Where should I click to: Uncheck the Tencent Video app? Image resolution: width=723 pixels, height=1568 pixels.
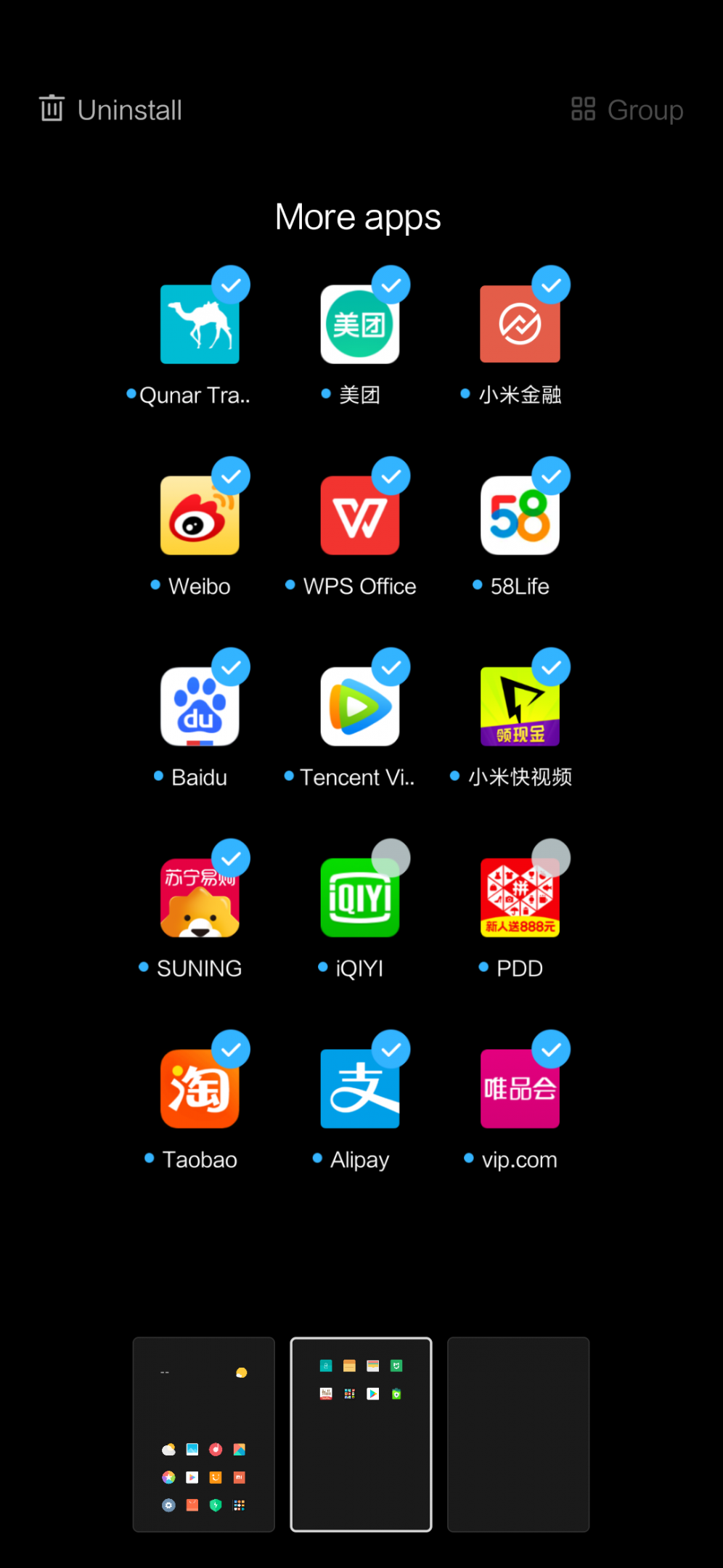click(360, 706)
